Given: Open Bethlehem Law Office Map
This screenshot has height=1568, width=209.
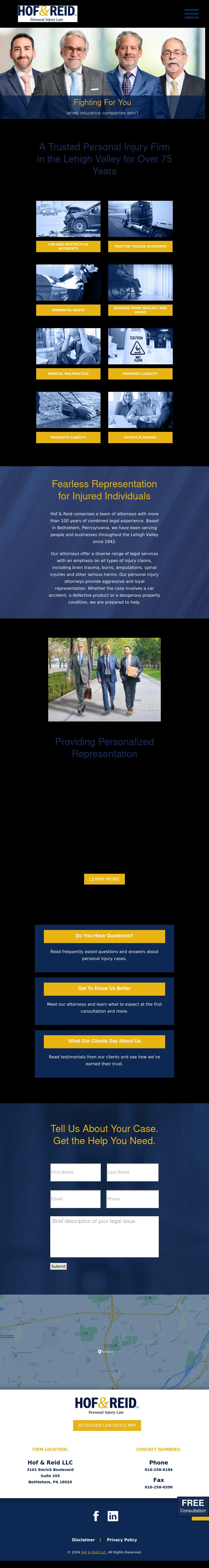Looking at the screenshot, I should click(107, 1425).
